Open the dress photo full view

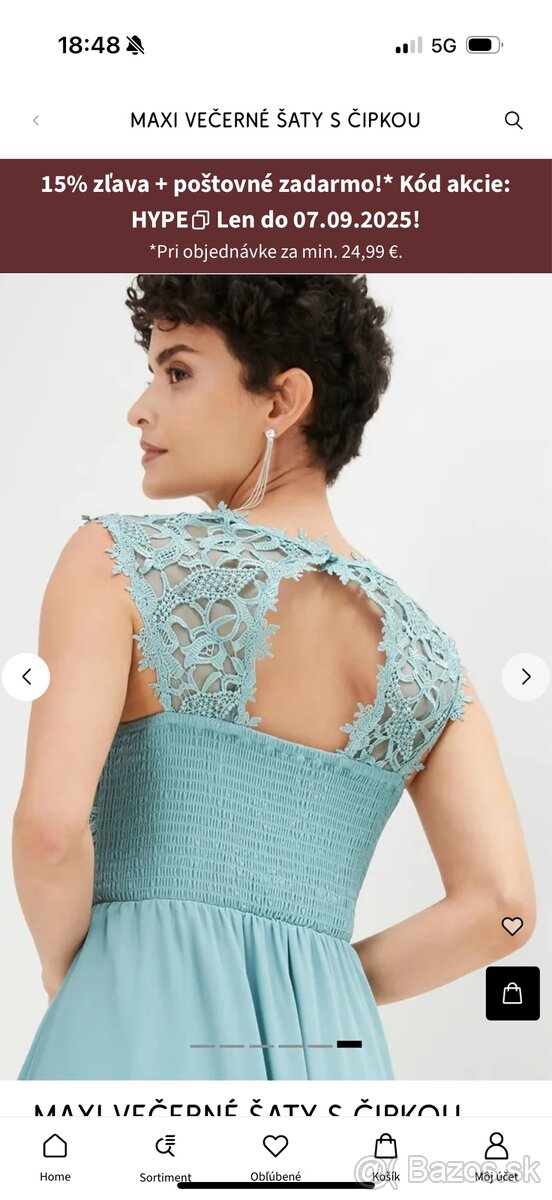point(276,677)
